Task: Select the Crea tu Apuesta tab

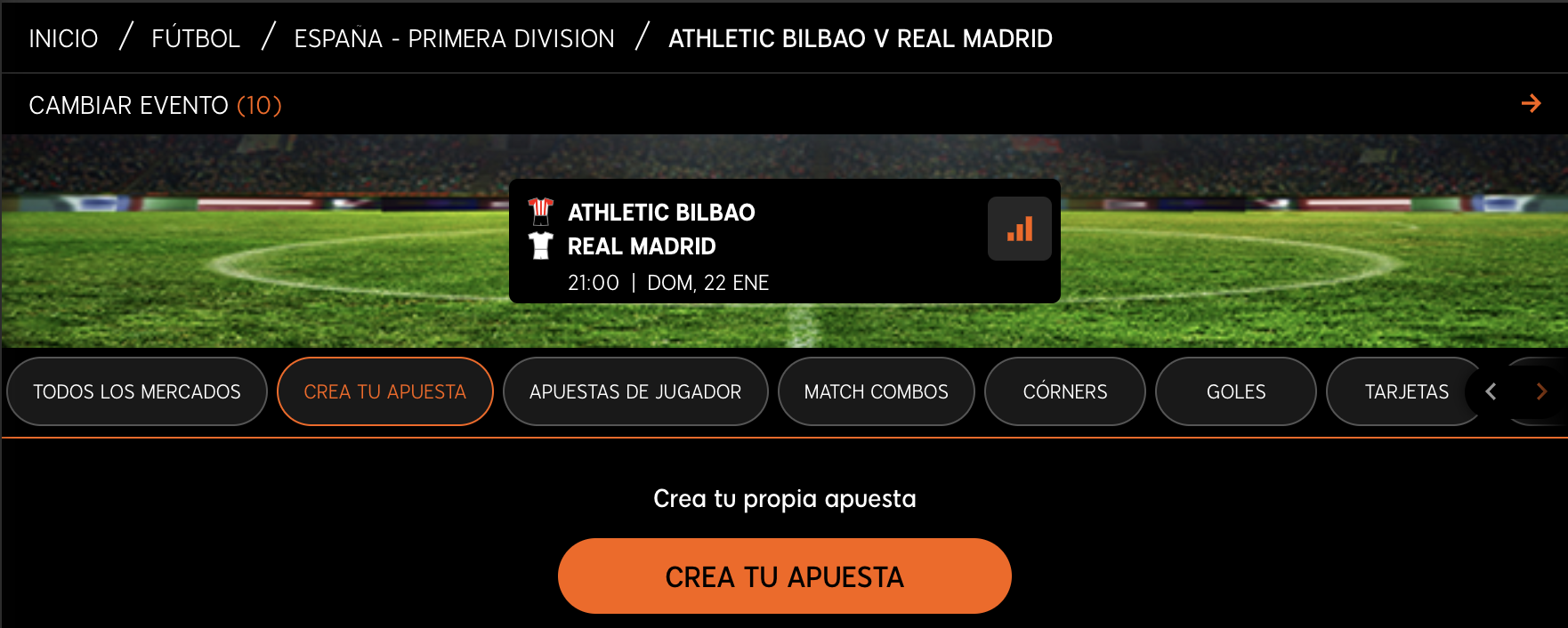Action: pos(384,391)
